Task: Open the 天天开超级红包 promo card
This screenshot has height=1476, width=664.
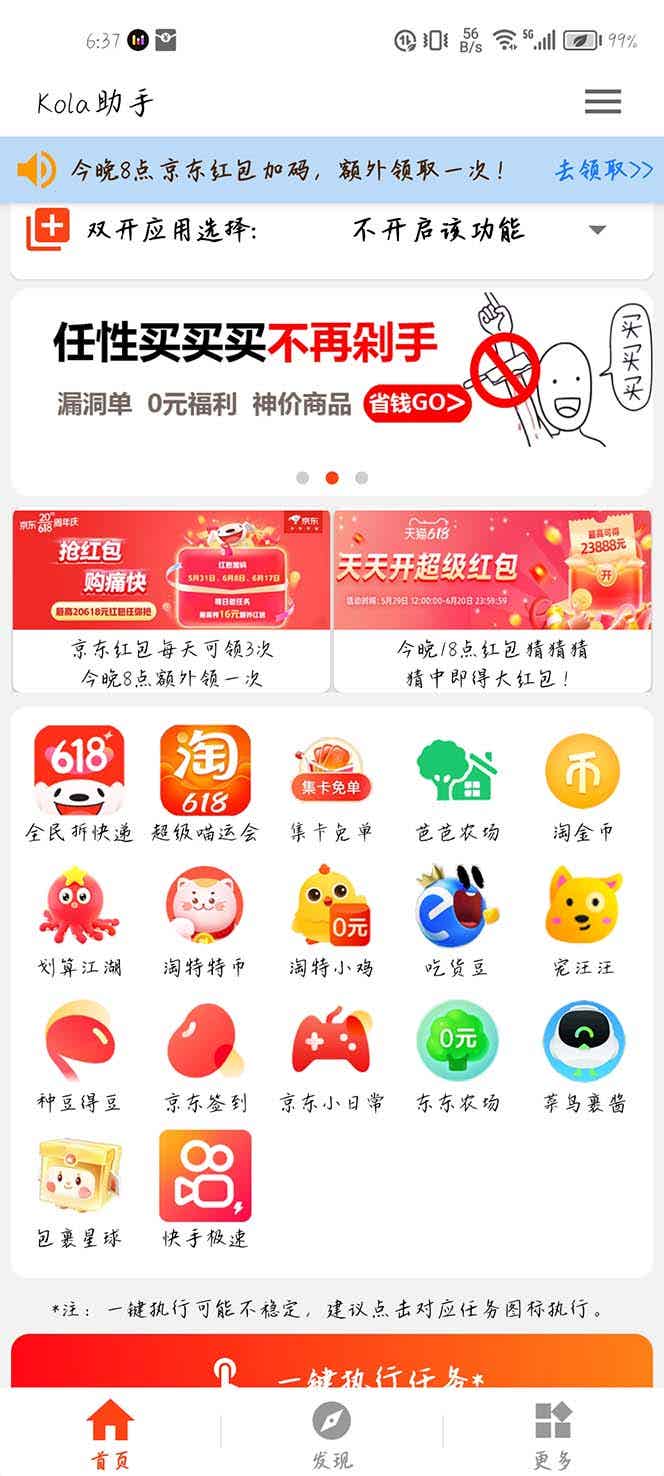Action: pos(492,600)
